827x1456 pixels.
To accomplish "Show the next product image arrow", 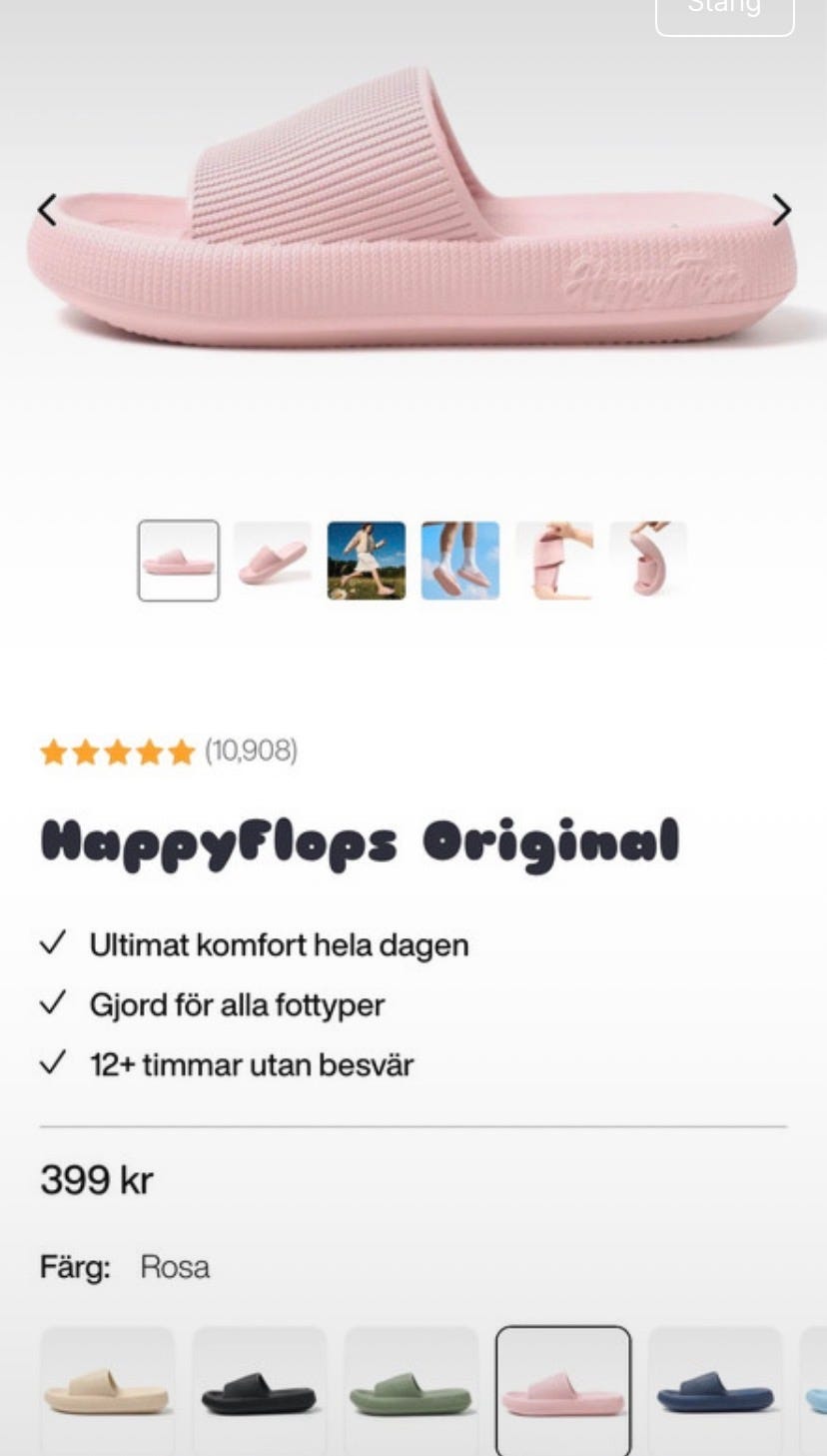I will [x=781, y=210].
